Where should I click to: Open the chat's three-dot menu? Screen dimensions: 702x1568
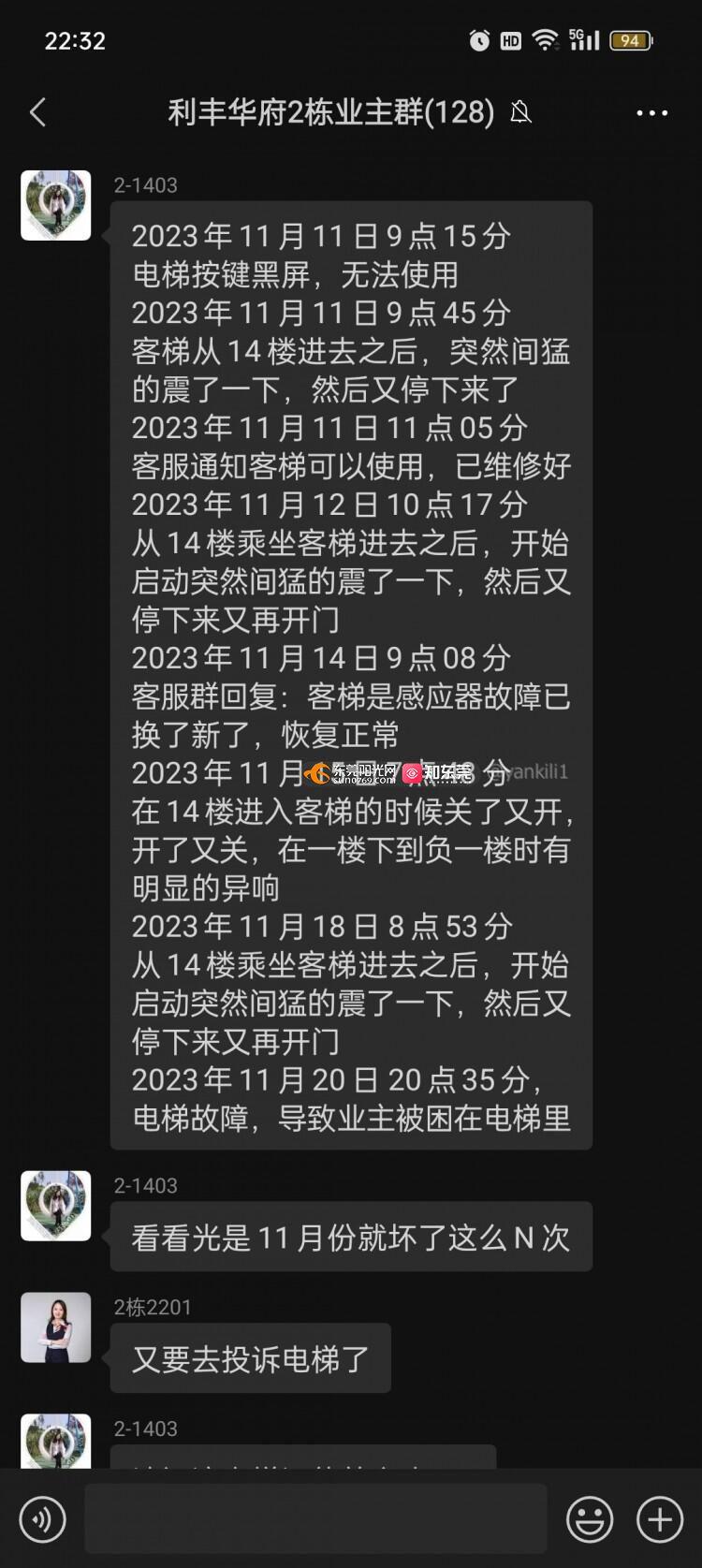[651, 113]
